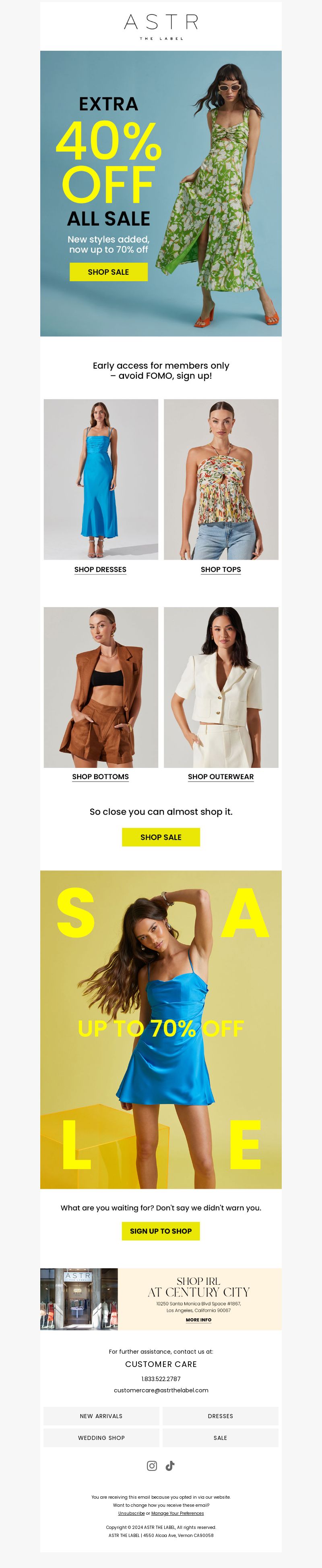
Task: Tap the Unsubscribe link
Action: click(x=132, y=1513)
